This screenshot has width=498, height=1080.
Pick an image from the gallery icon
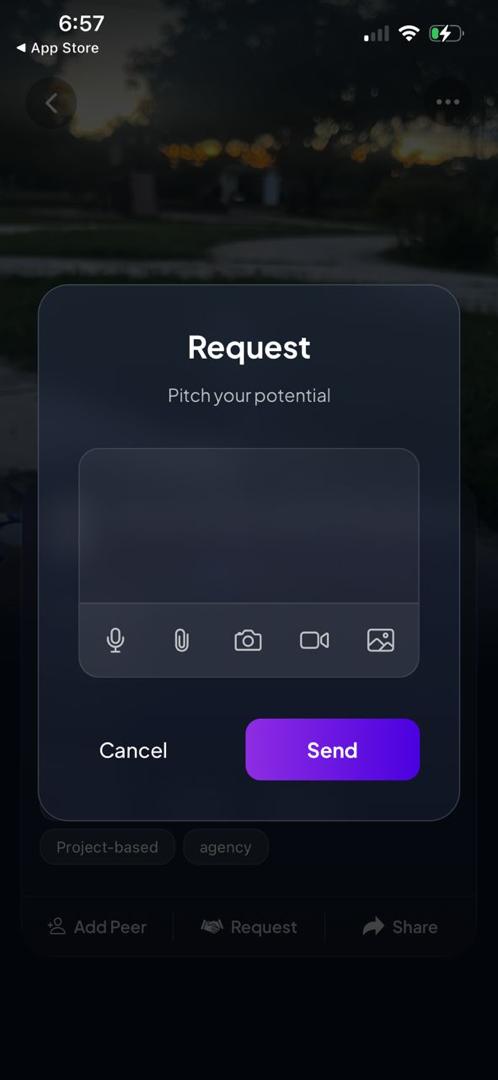pos(380,641)
